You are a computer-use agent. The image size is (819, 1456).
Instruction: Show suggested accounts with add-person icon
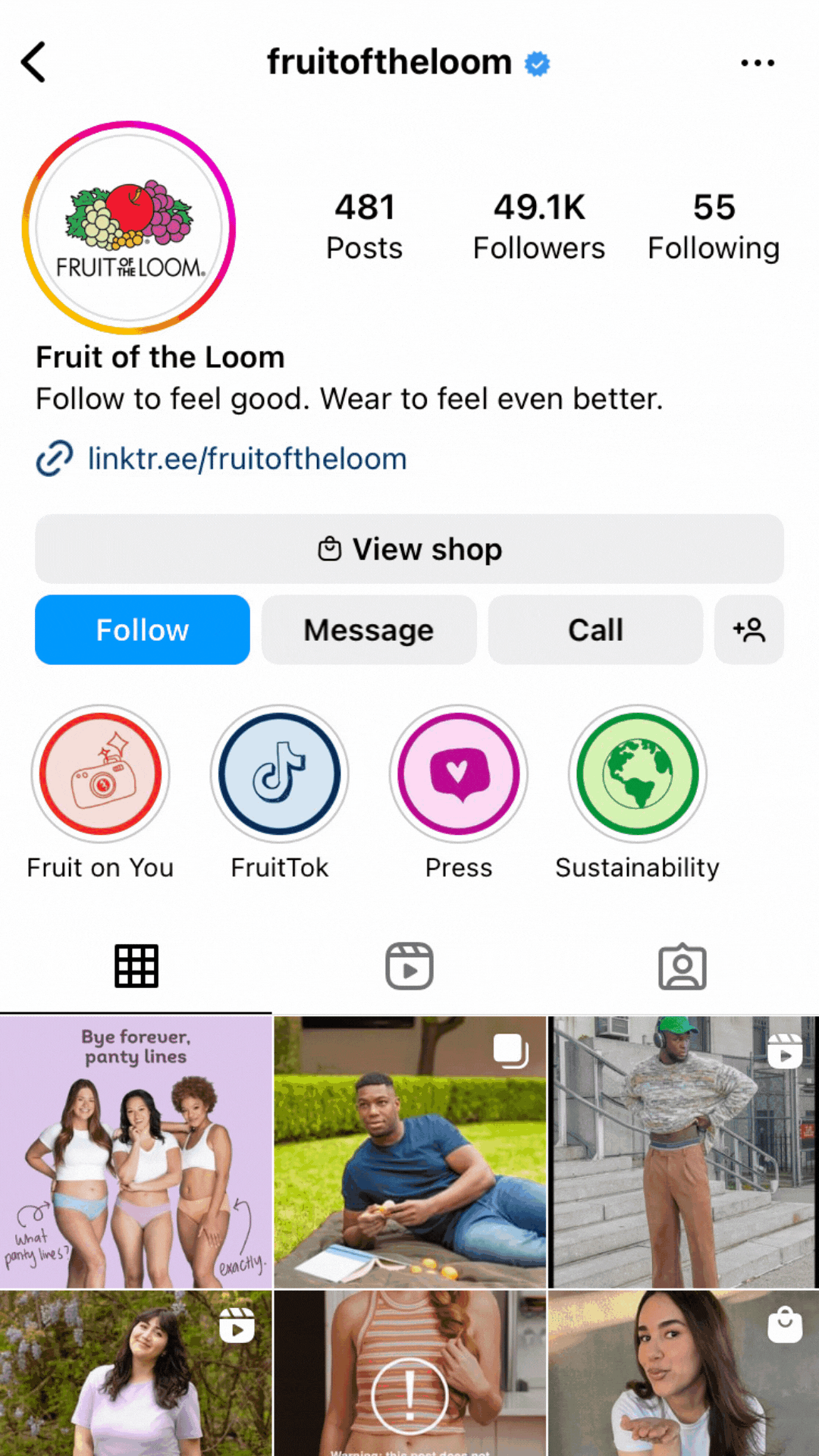749,630
